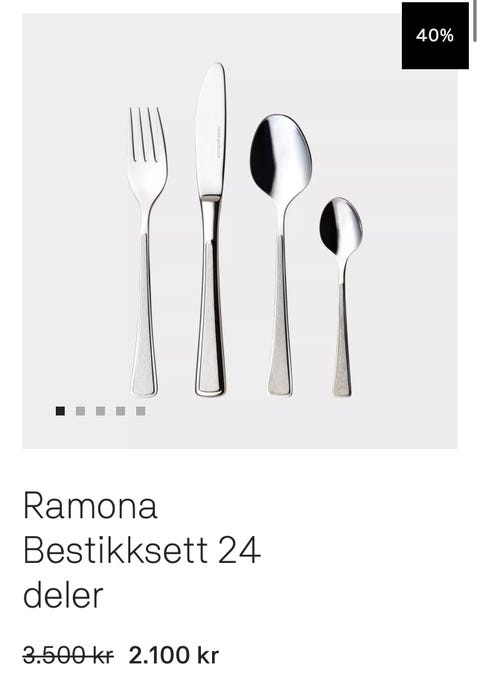Open the Ramona Bestikksett 24 deler product
The image size is (480, 688).
coord(142,550)
